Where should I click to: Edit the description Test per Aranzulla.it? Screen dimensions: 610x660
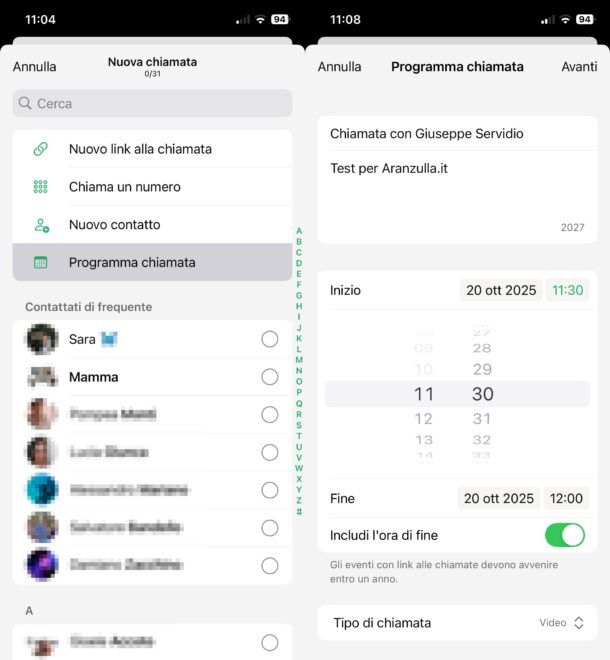coord(389,169)
